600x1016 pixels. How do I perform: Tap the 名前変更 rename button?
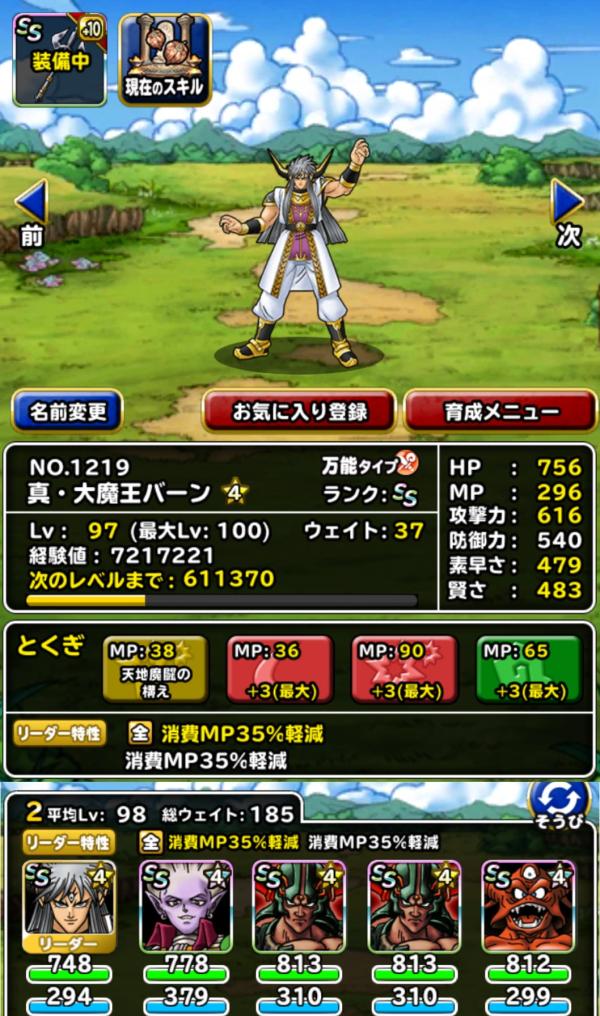67,411
